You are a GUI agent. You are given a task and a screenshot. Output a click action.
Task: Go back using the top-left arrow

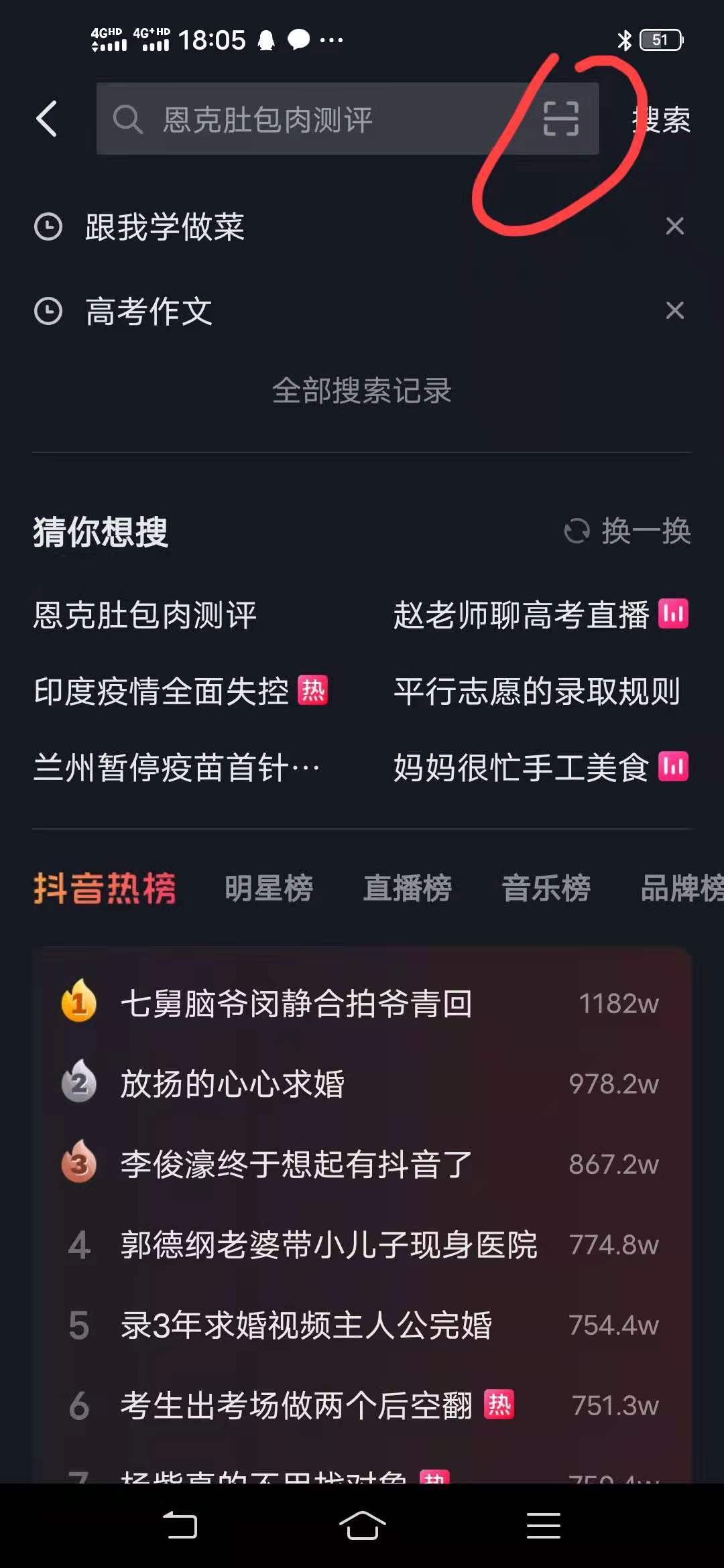click(46, 119)
